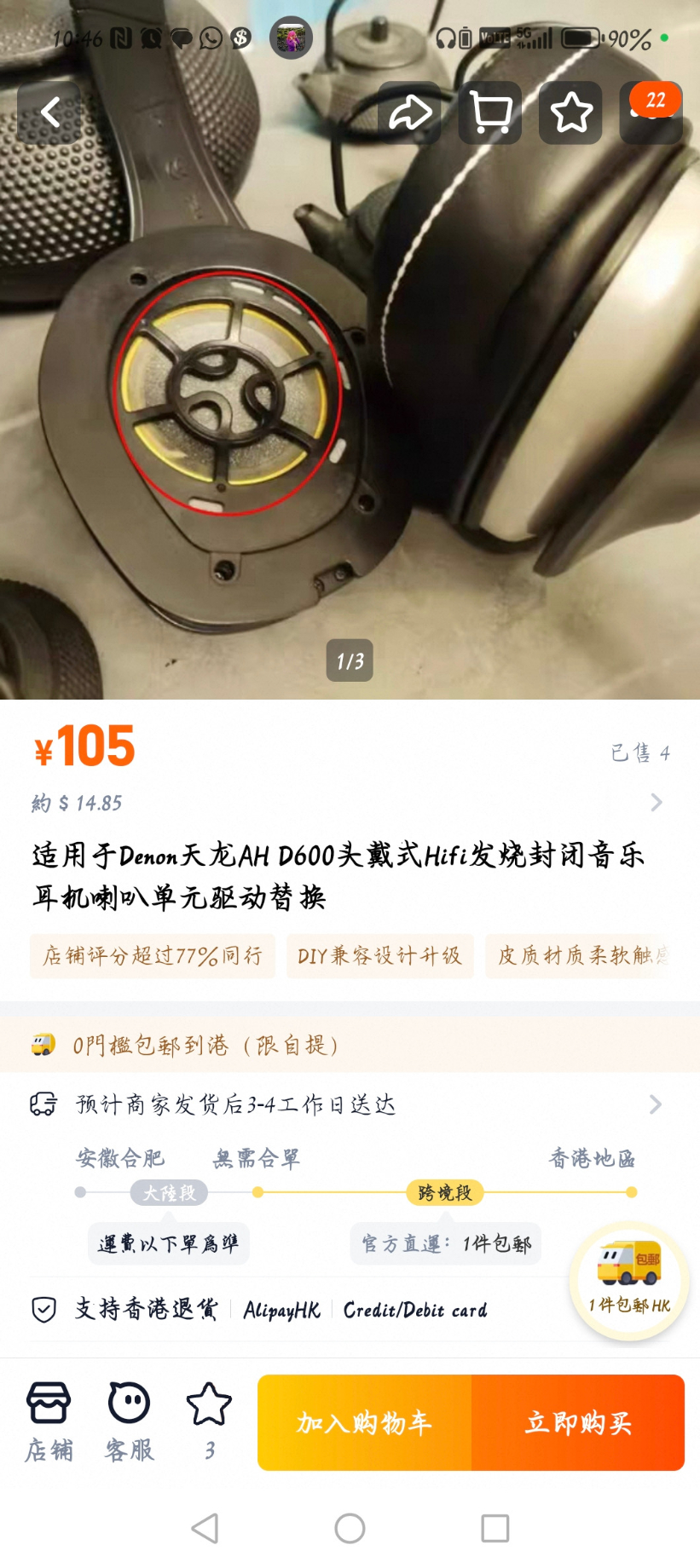The height and width of the screenshot is (1568, 700).
Task: Buy now with 立即购买 button
Action: [x=578, y=1422]
